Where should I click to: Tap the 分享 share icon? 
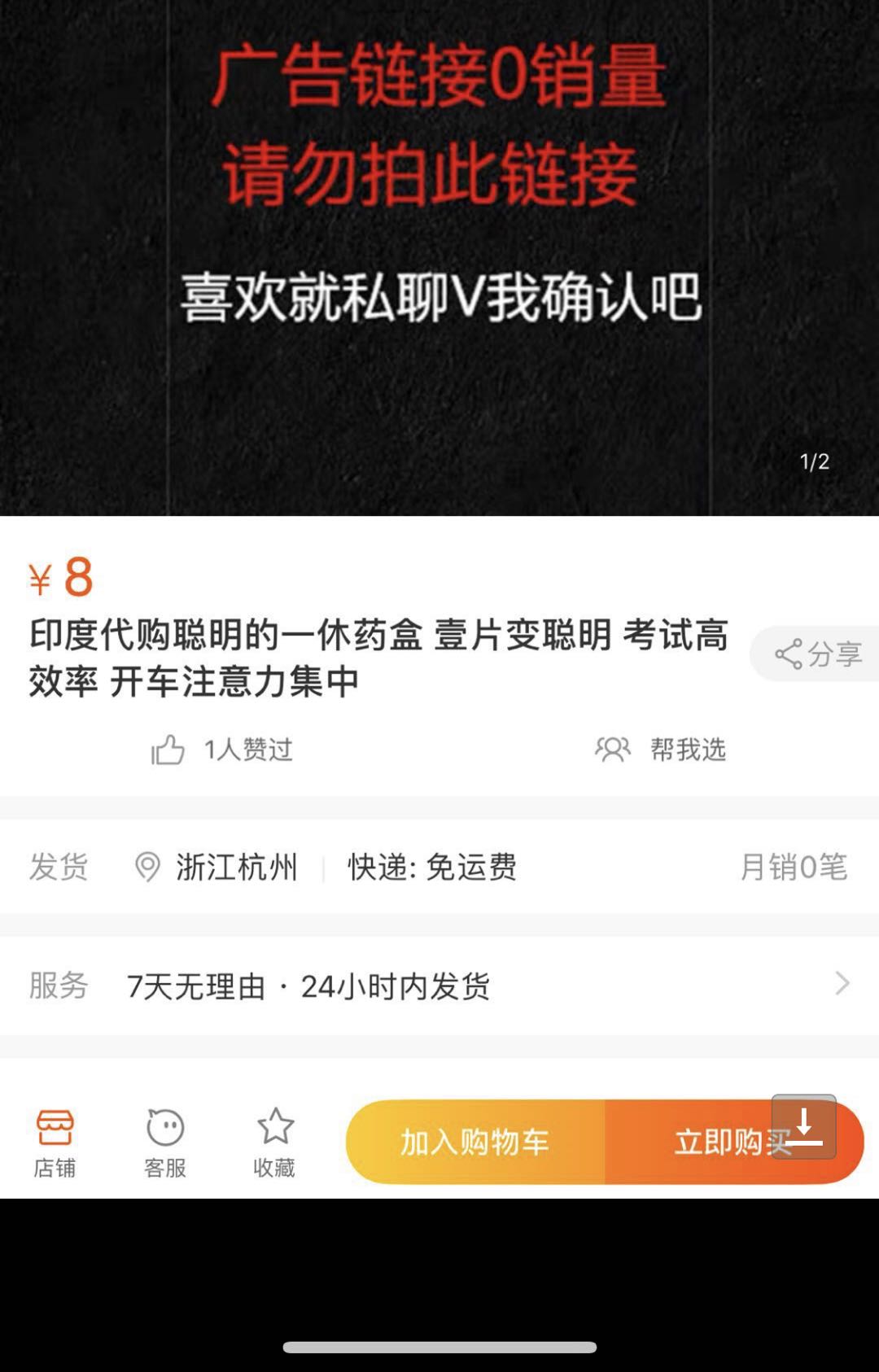click(x=814, y=652)
